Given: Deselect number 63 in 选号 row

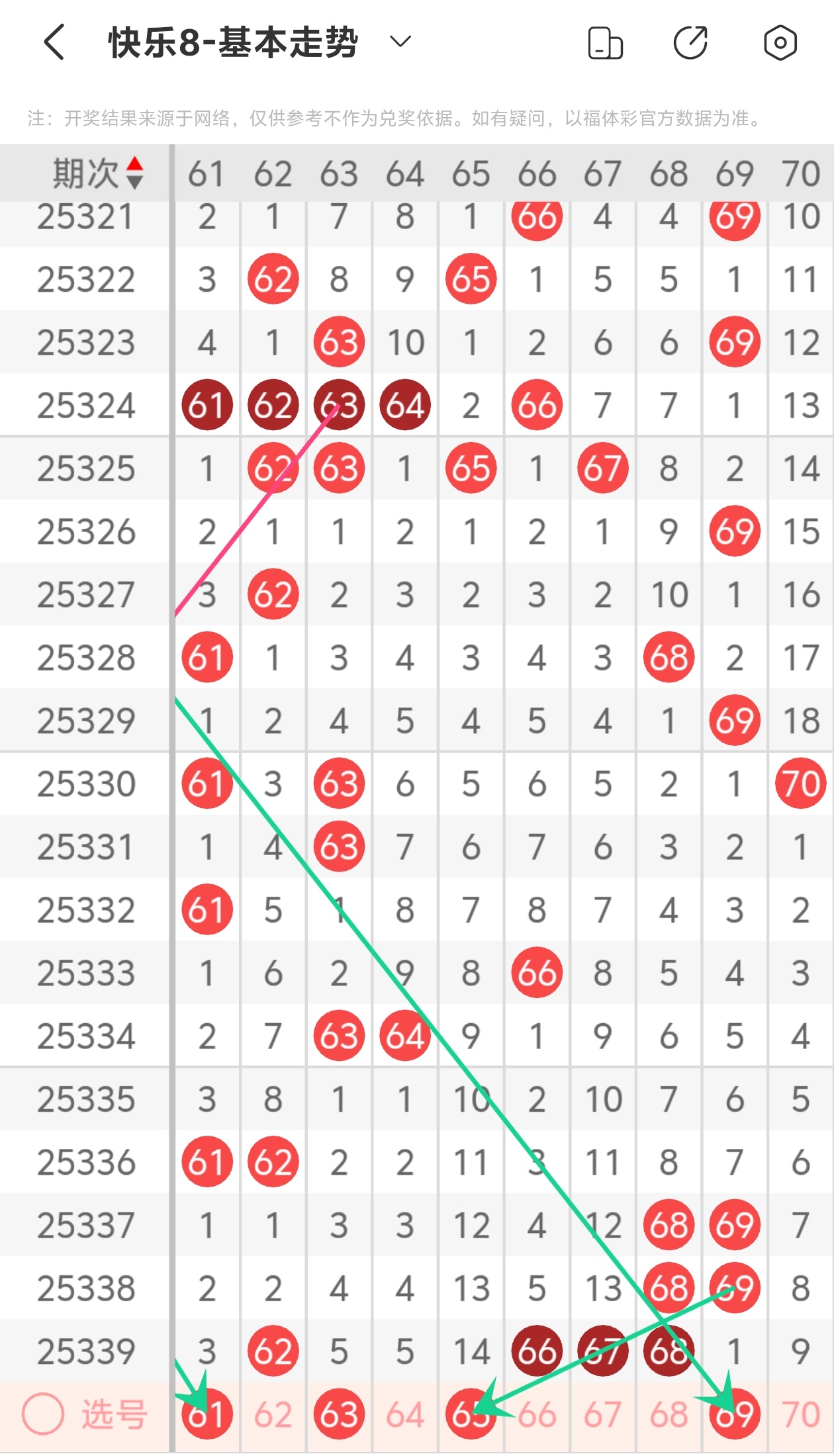Looking at the screenshot, I should (339, 1414).
